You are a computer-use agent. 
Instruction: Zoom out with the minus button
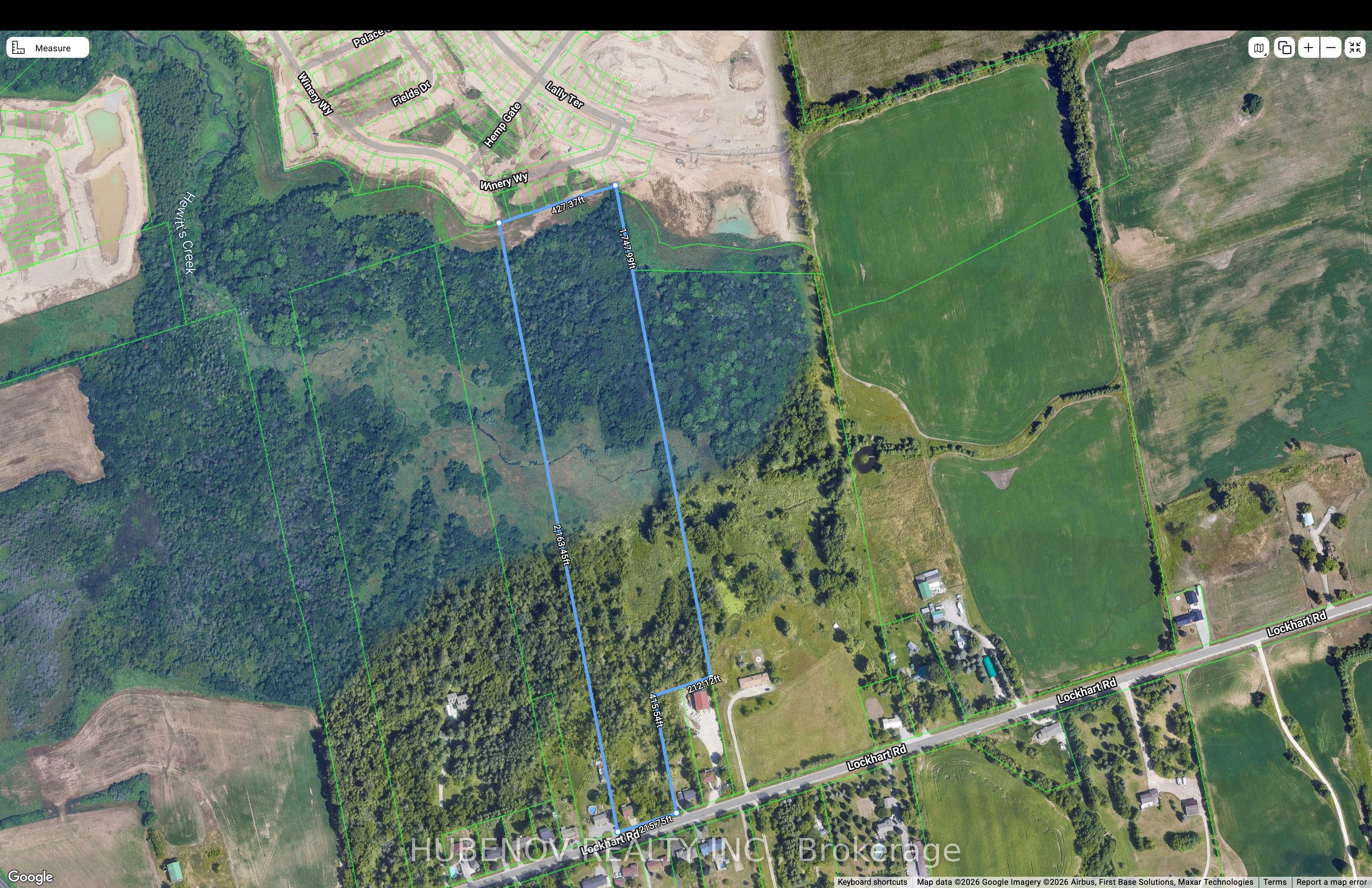click(1331, 48)
